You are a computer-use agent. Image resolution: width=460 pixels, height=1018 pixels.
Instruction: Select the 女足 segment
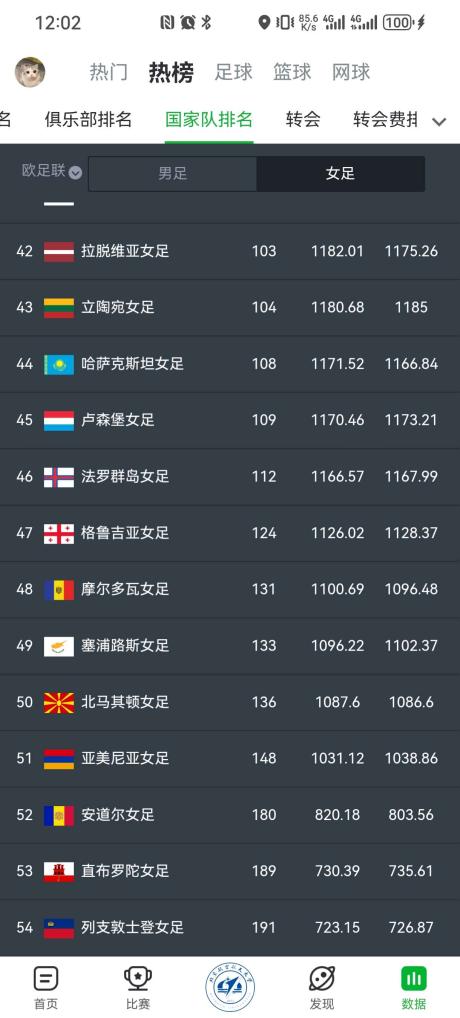pyautogui.click(x=341, y=174)
